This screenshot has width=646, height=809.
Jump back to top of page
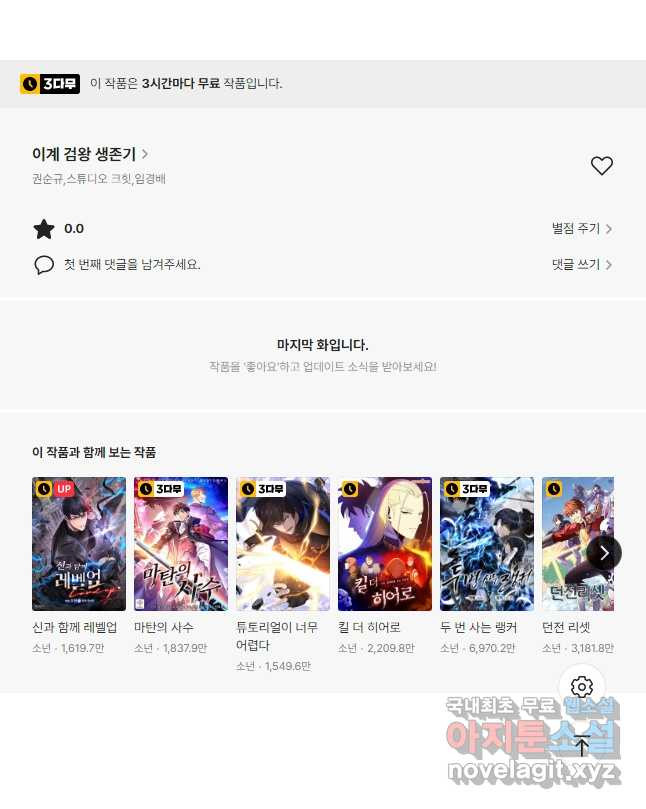click(582, 745)
